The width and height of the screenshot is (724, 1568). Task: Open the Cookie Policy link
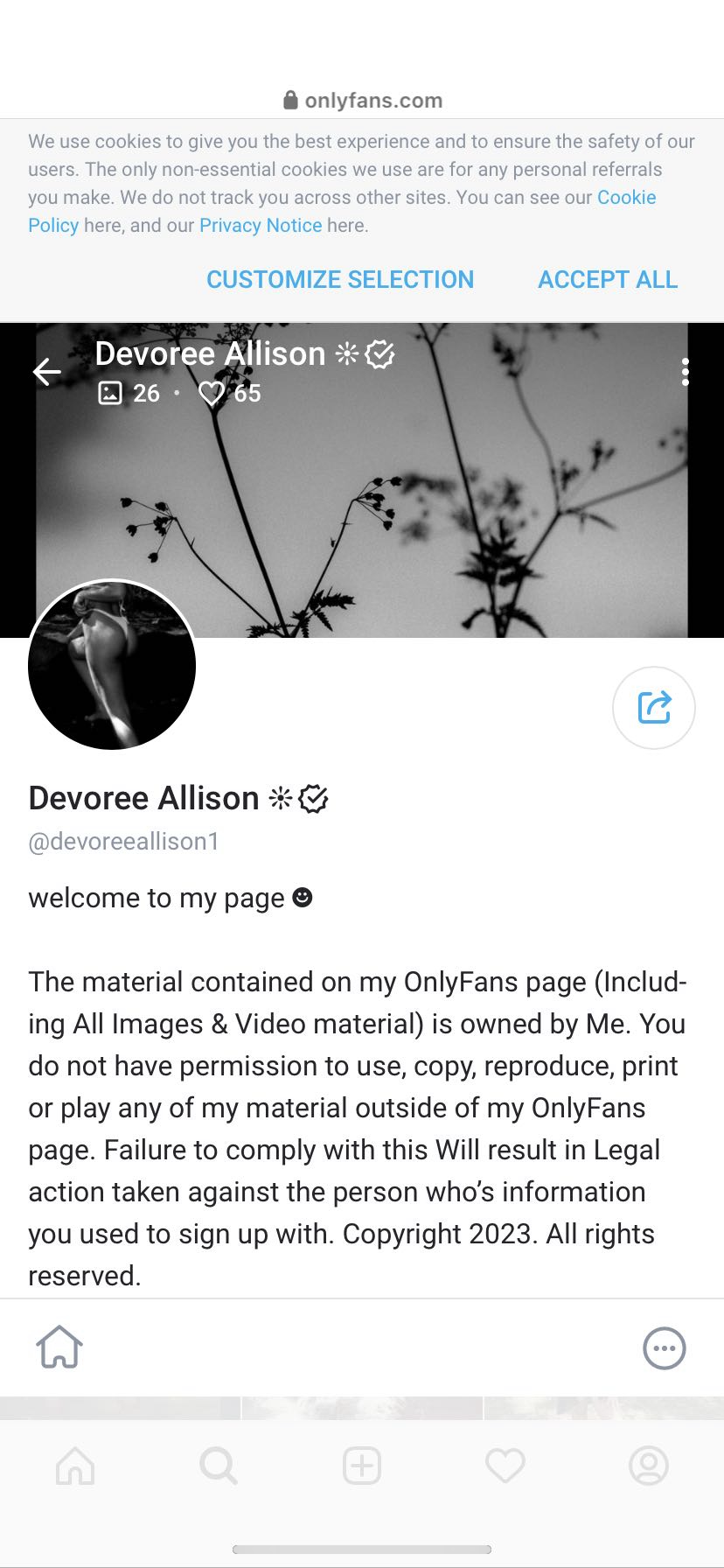[x=626, y=197]
